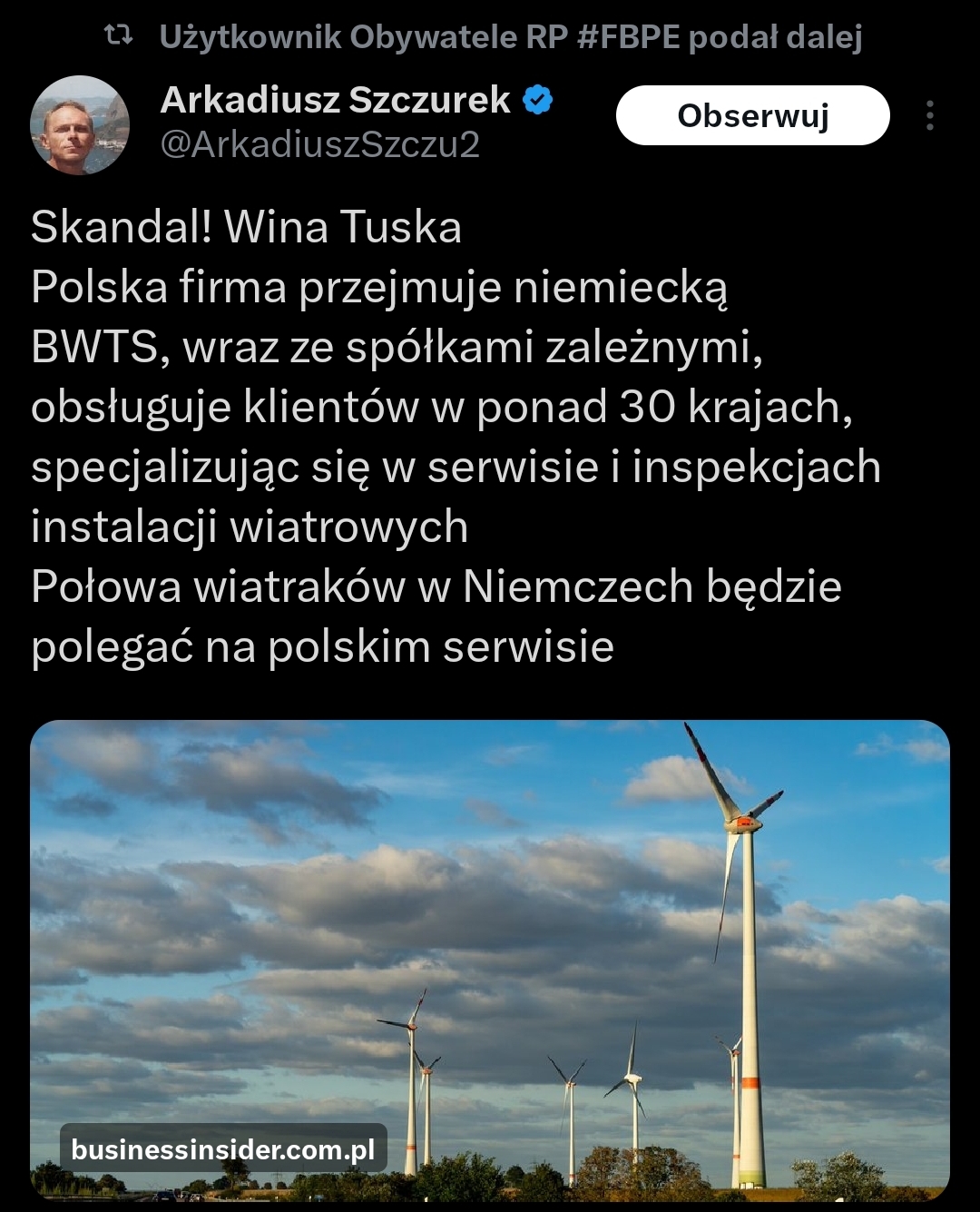Screen dimensions: 980x1212
Task: View the @ArkadiuszSzczu2 handle profile
Action: pyautogui.click(x=319, y=145)
